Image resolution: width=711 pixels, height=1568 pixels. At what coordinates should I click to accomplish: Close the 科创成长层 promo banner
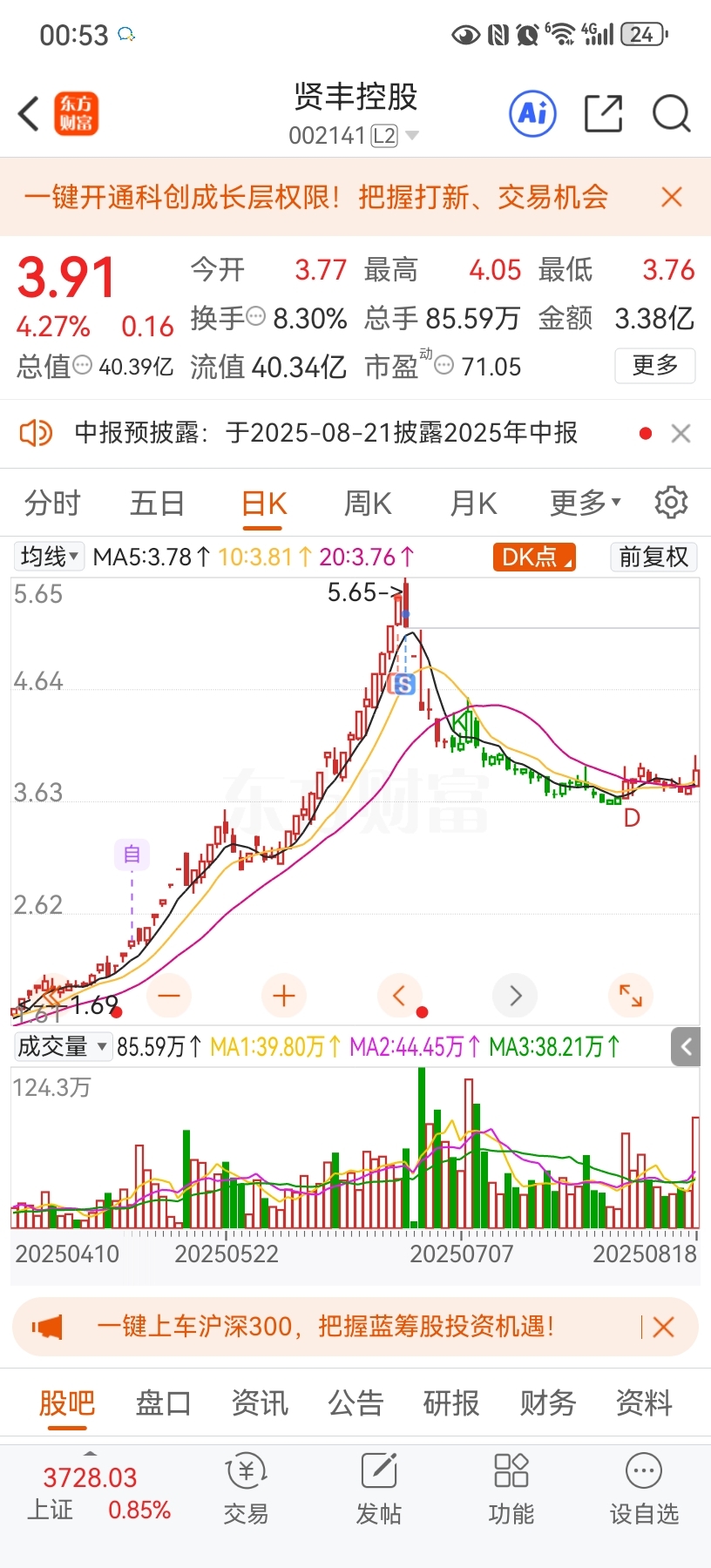tap(671, 197)
